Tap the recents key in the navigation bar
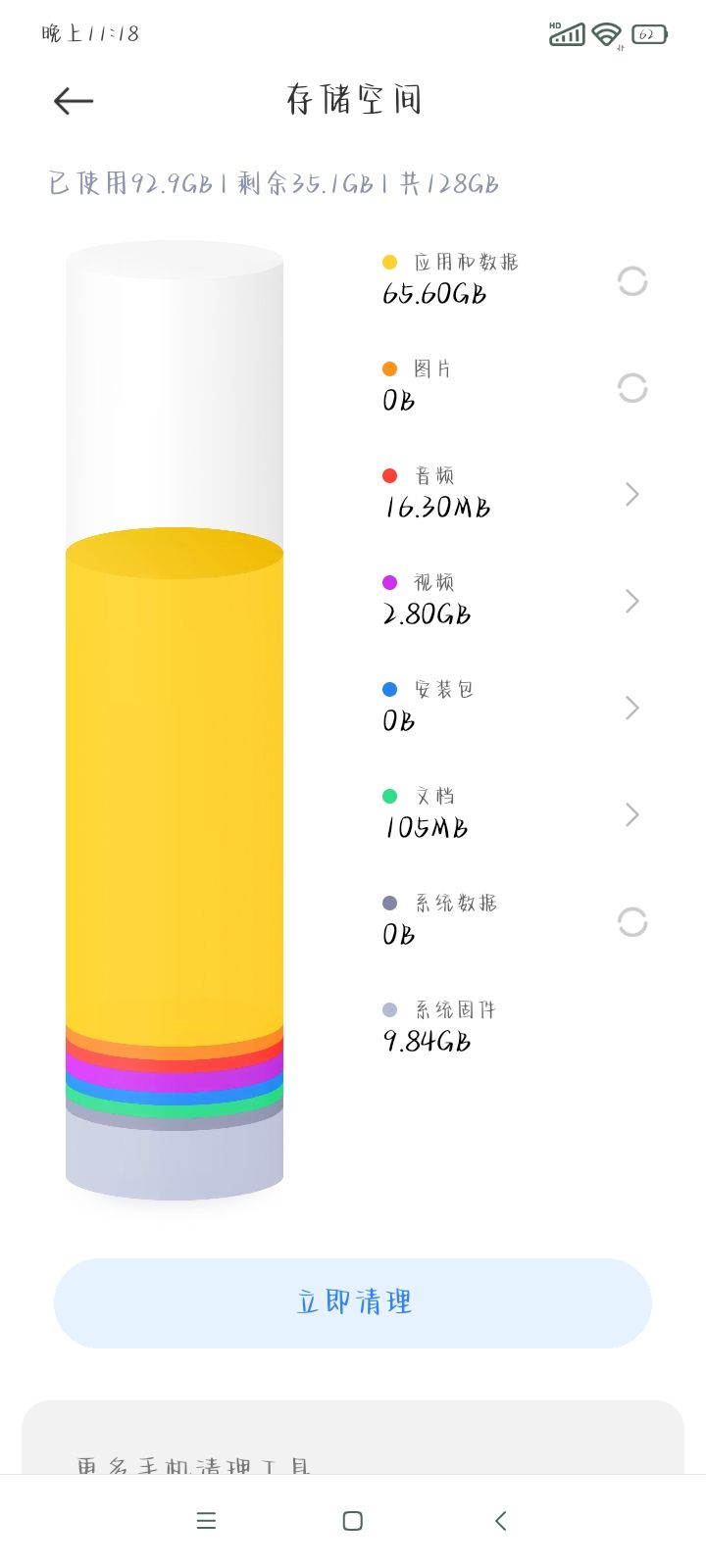The width and height of the screenshot is (706, 1568). (x=205, y=1520)
